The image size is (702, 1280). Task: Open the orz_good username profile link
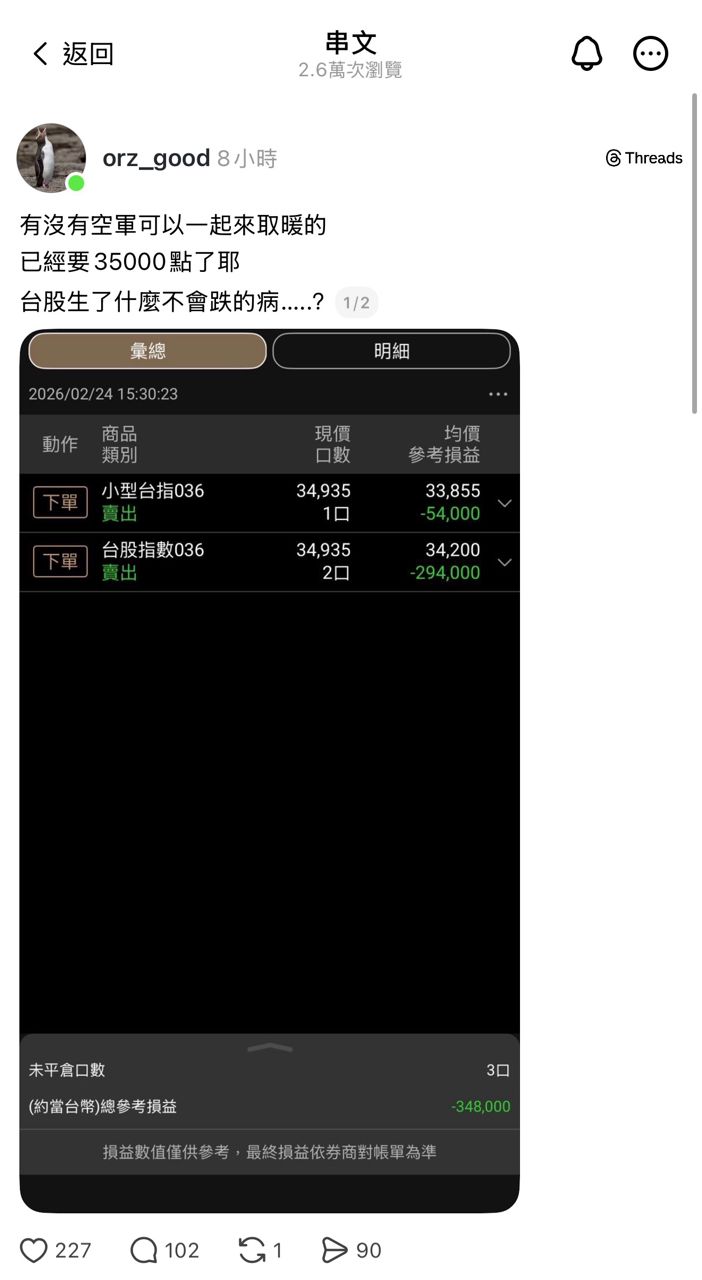tap(156, 158)
